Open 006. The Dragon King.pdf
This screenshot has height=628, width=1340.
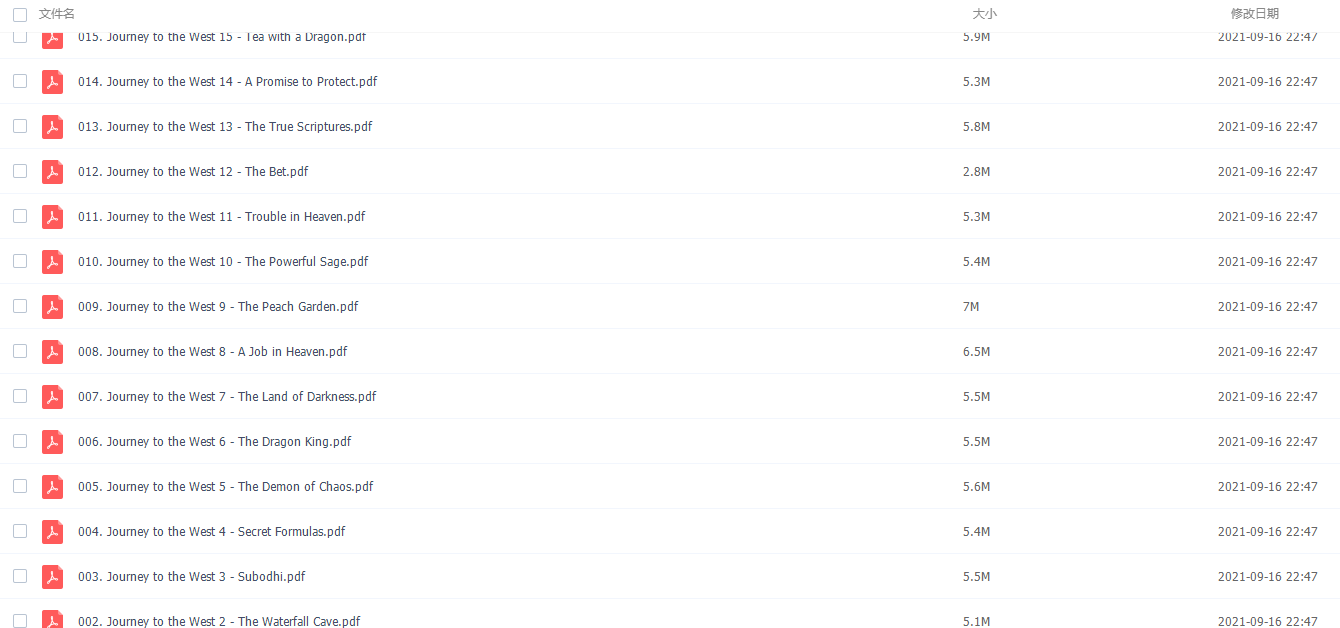click(214, 442)
